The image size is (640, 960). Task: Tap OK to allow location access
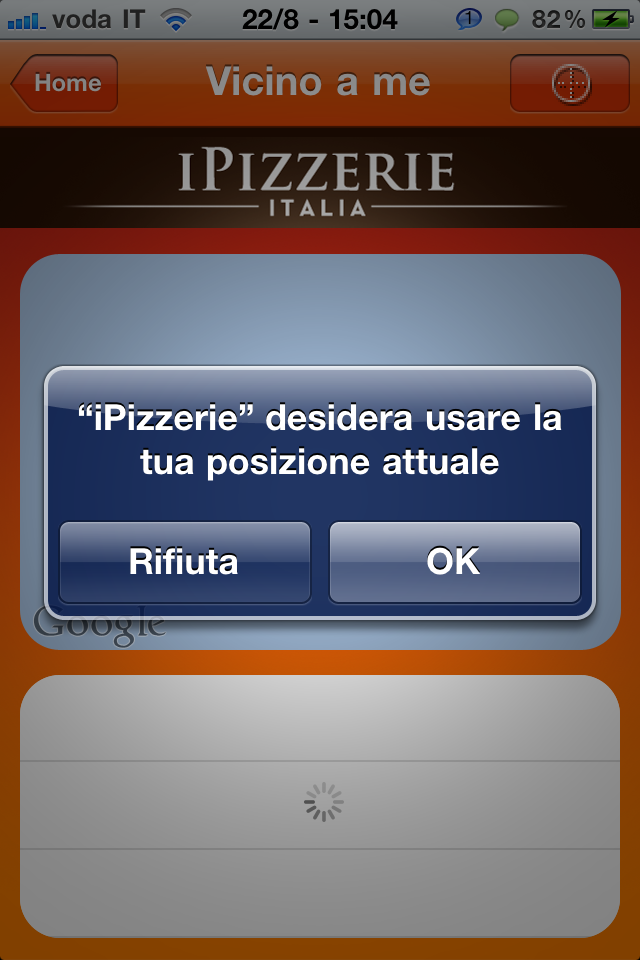pos(454,562)
